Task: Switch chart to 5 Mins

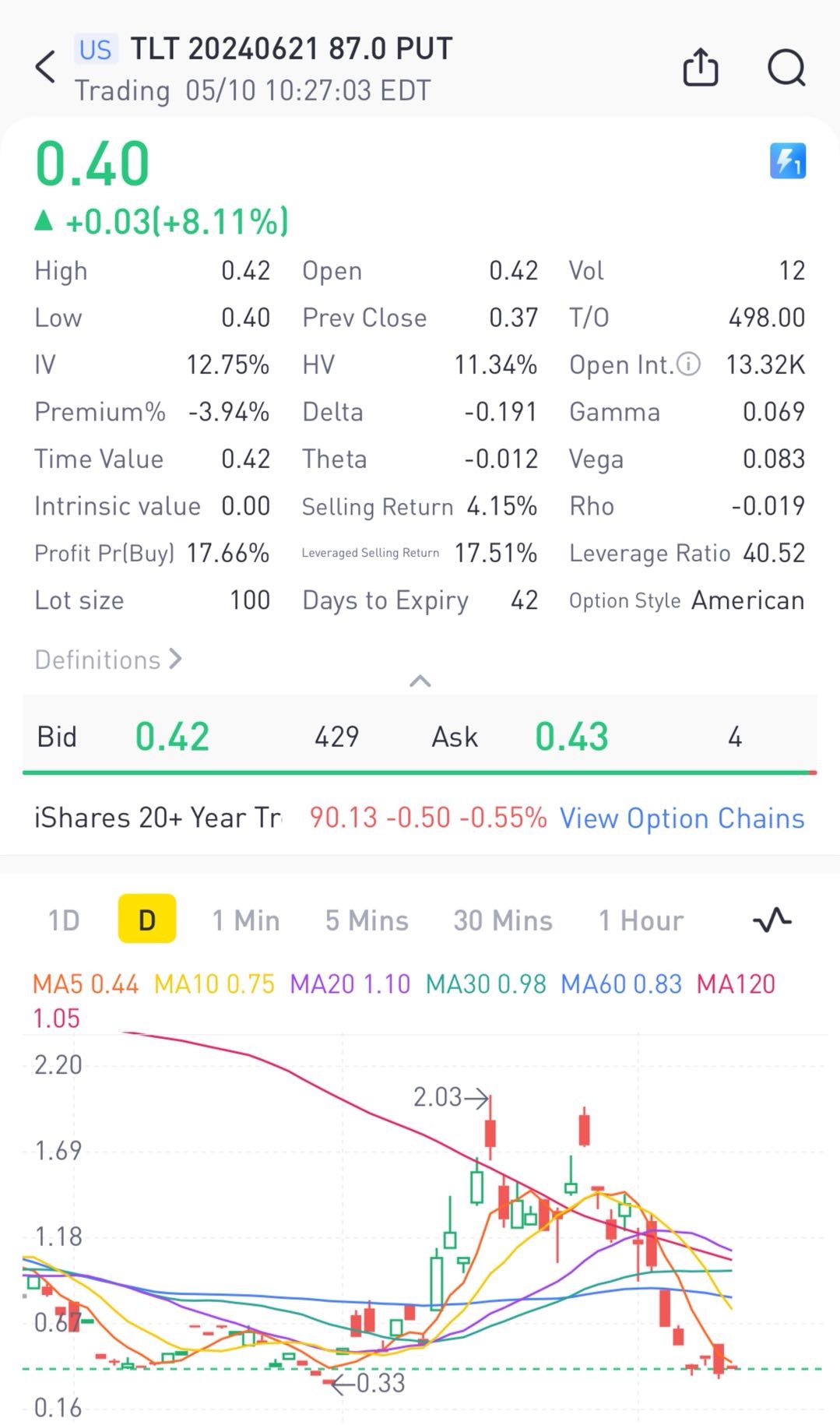Action: point(367,920)
